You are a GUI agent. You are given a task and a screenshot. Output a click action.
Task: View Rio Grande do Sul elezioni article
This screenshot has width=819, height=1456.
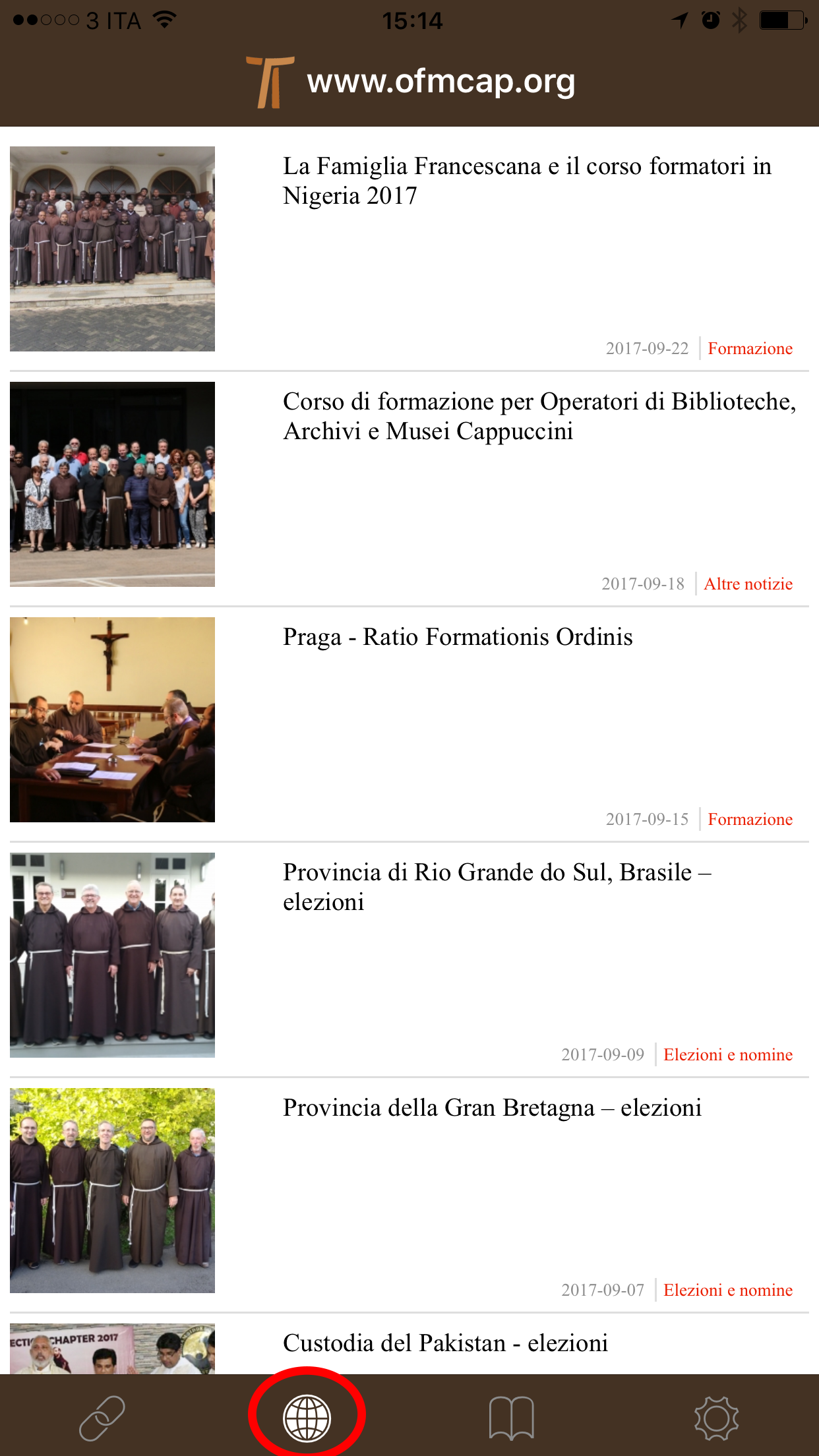[497, 887]
